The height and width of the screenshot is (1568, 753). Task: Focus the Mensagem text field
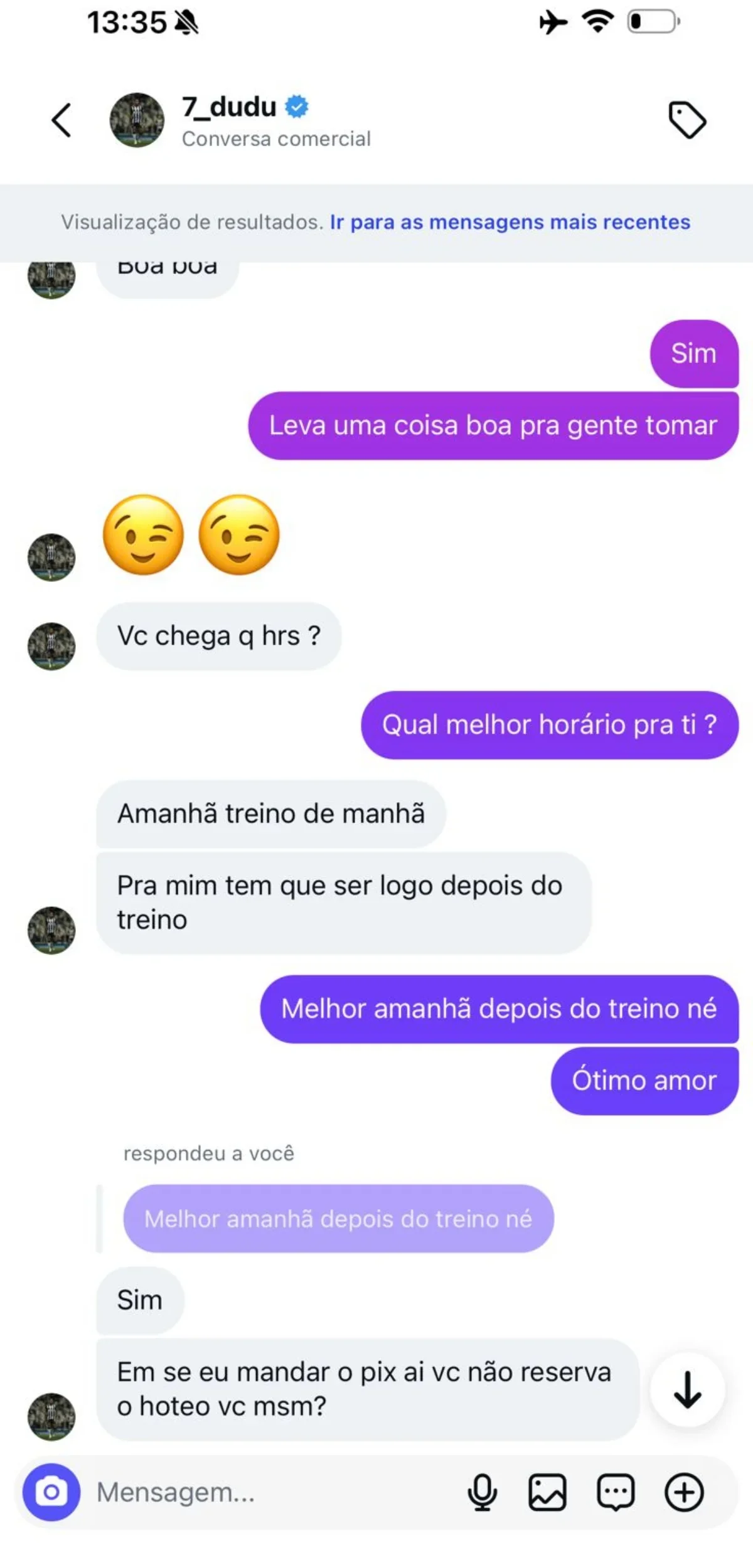(270, 1493)
